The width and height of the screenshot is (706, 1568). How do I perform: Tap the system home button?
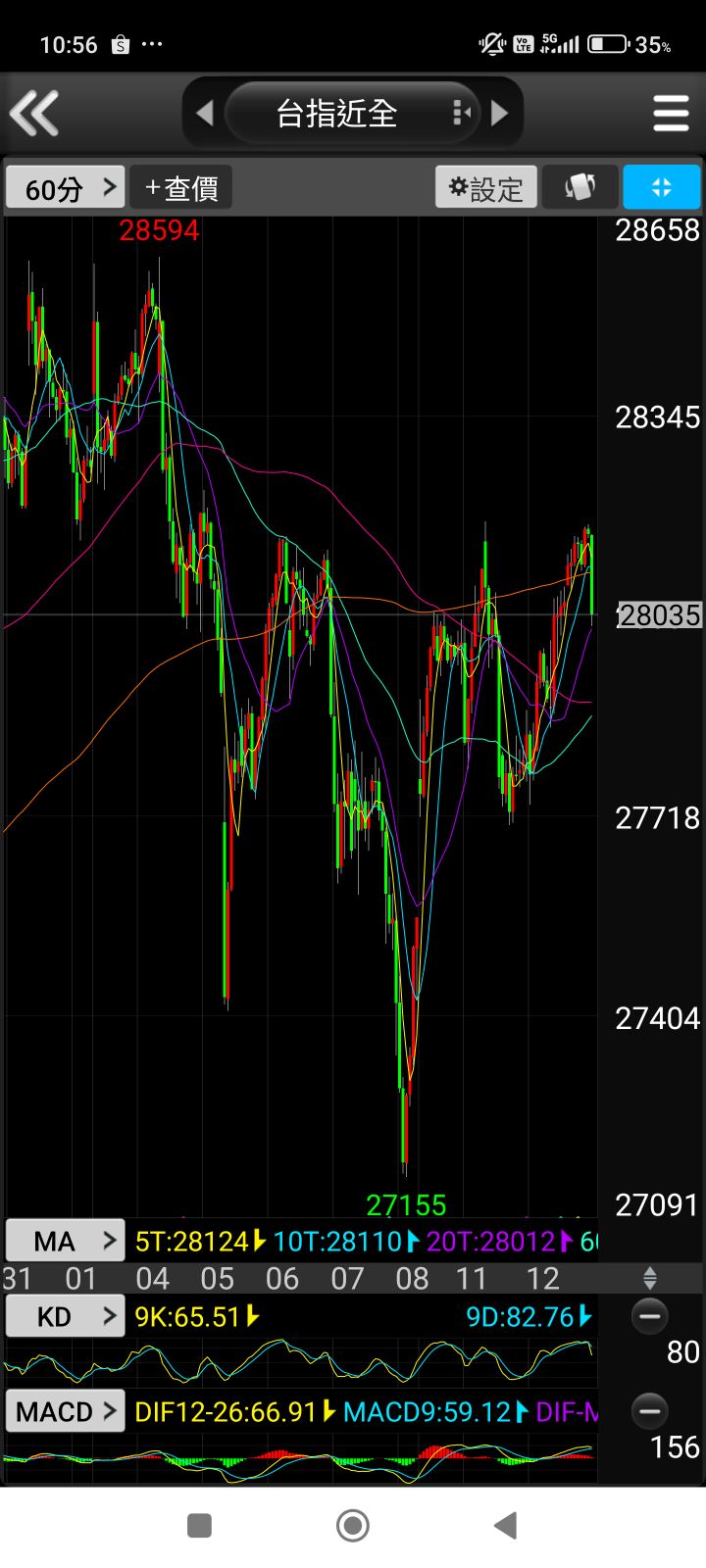353,1525
